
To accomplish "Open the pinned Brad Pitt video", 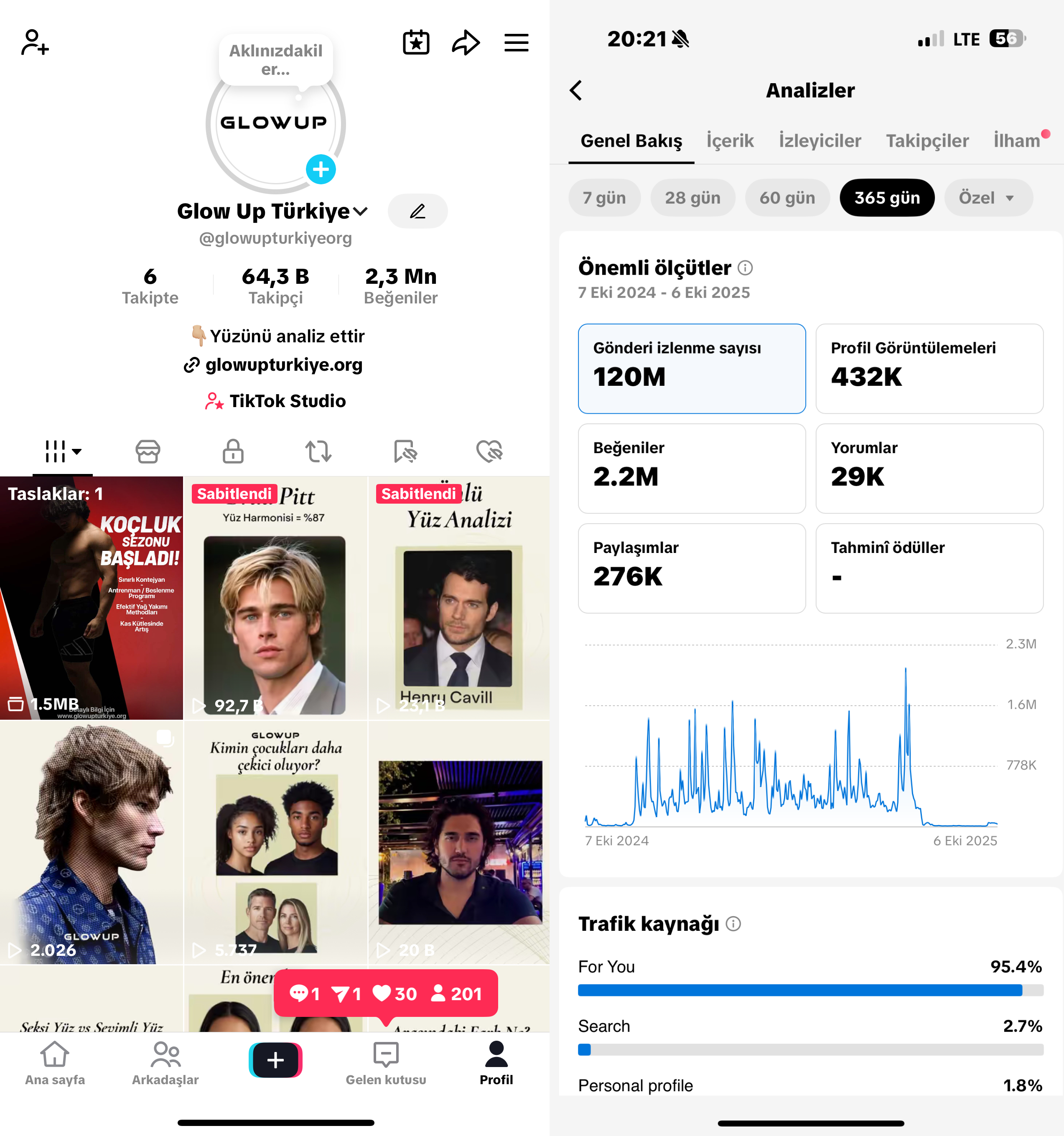I will click(275, 598).
